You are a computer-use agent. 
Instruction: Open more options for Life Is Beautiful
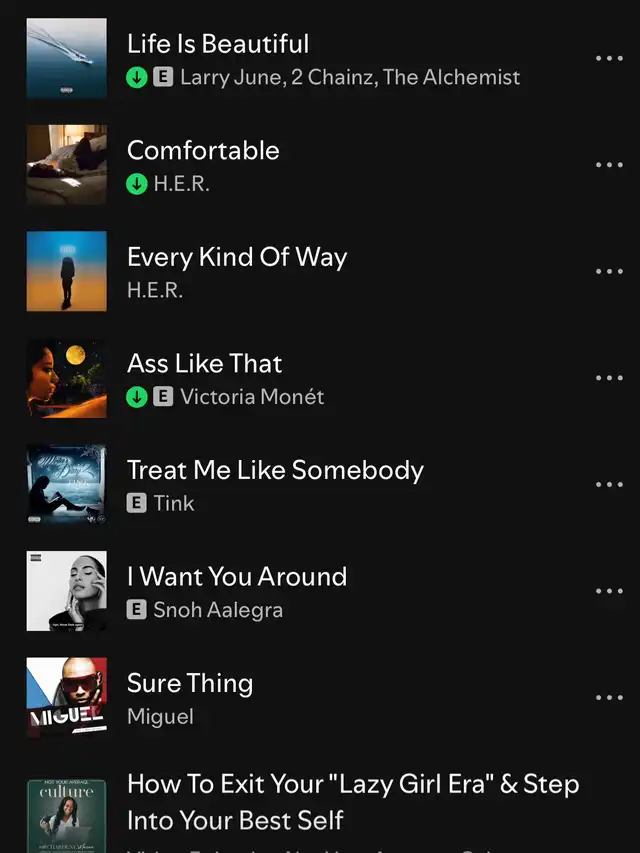point(609,59)
